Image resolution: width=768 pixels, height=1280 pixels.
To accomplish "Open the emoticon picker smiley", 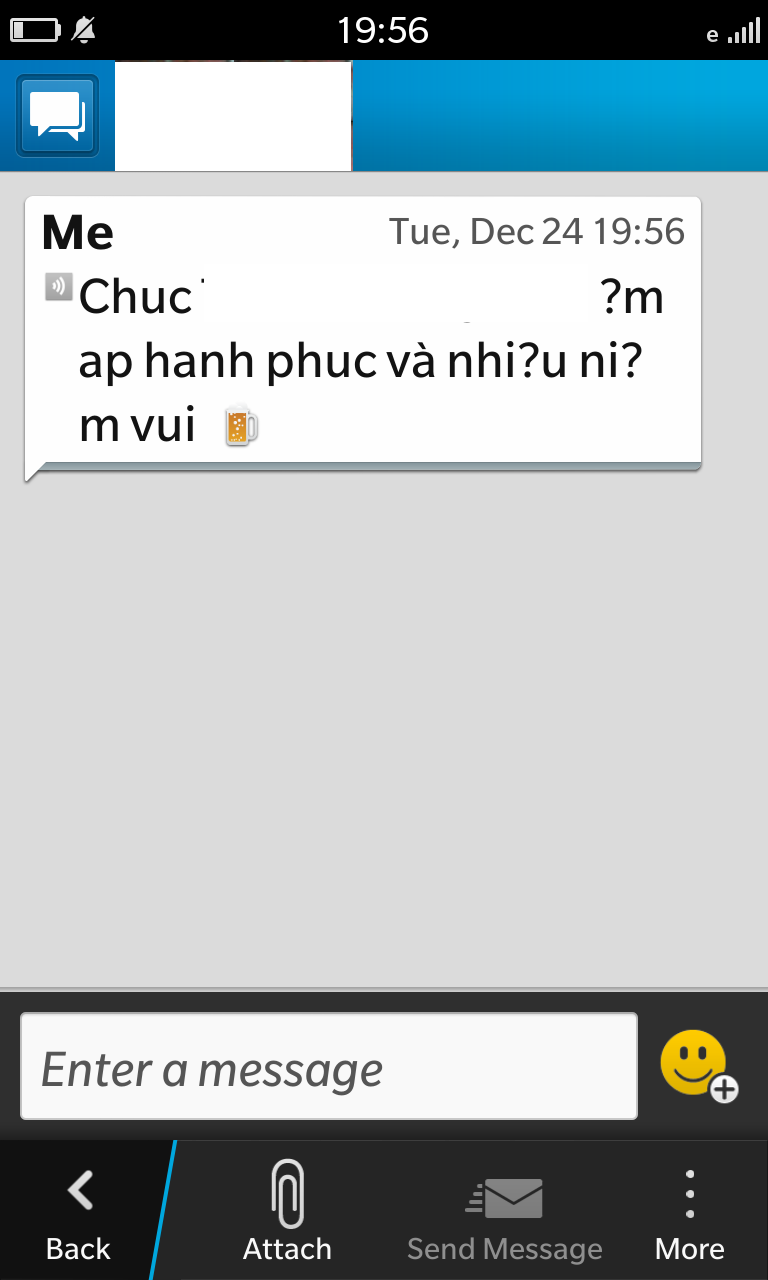I will [699, 1066].
